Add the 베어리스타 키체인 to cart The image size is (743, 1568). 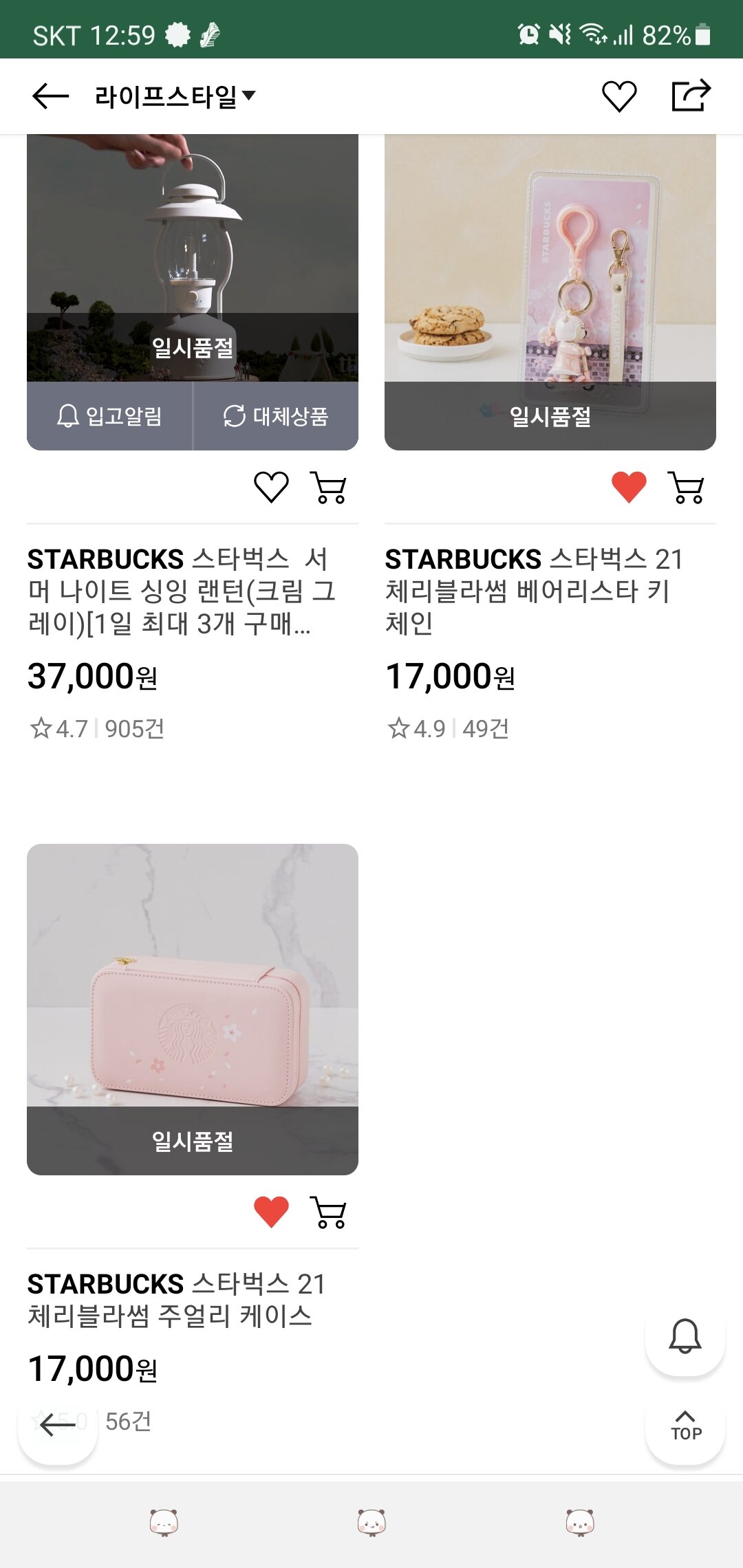[x=687, y=488]
